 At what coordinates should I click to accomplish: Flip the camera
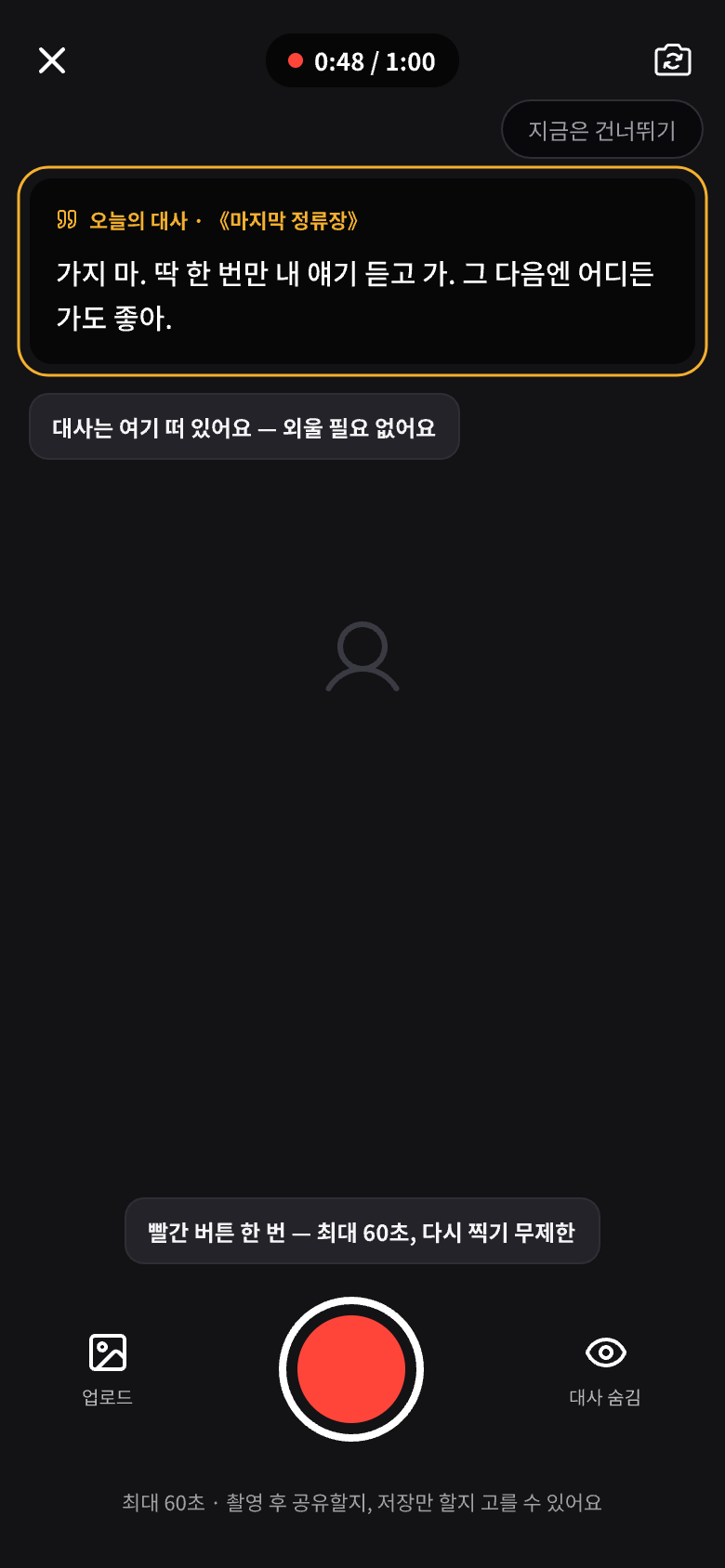tap(673, 60)
